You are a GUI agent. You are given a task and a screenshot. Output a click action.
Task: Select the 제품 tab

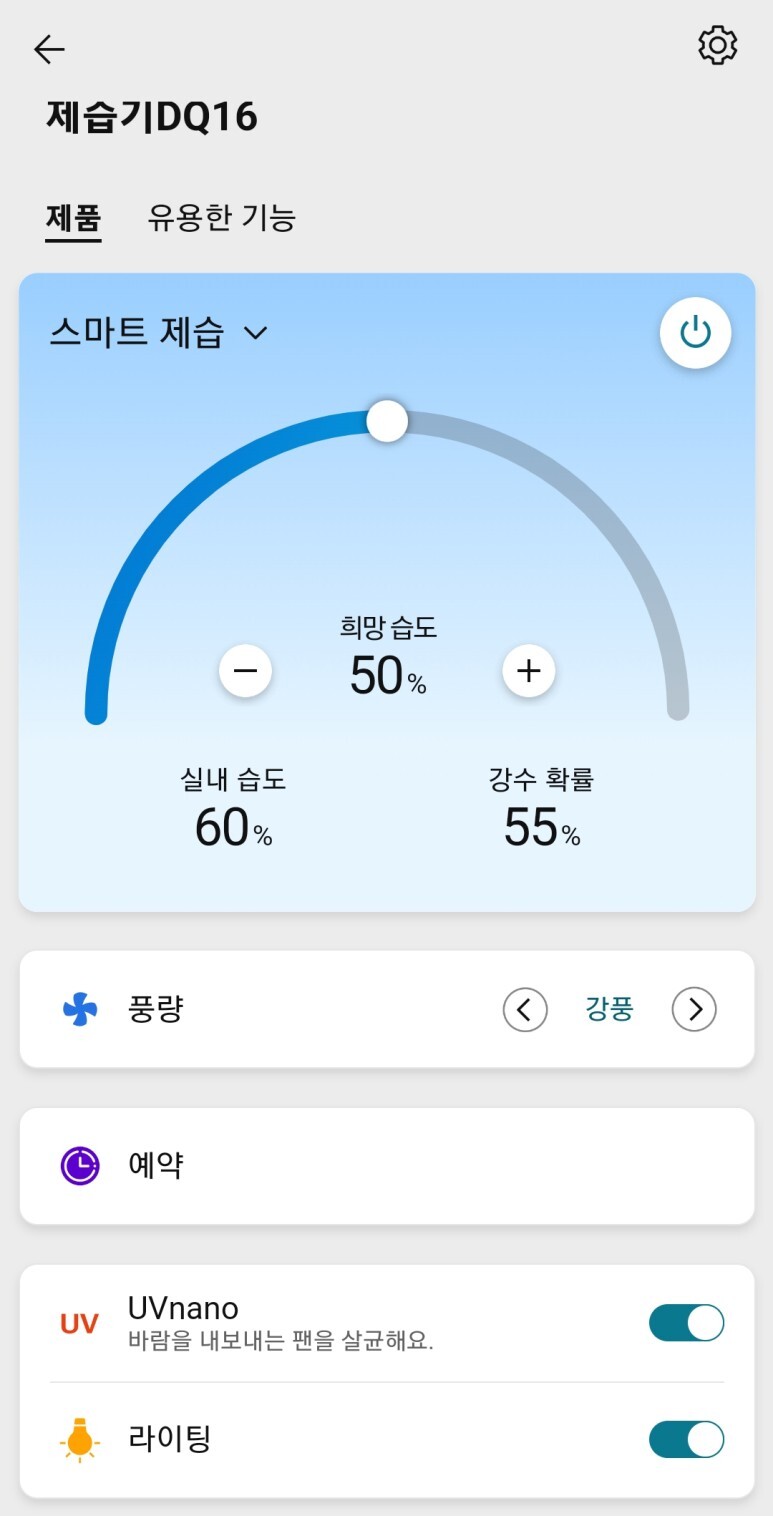click(x=73, y=217)
